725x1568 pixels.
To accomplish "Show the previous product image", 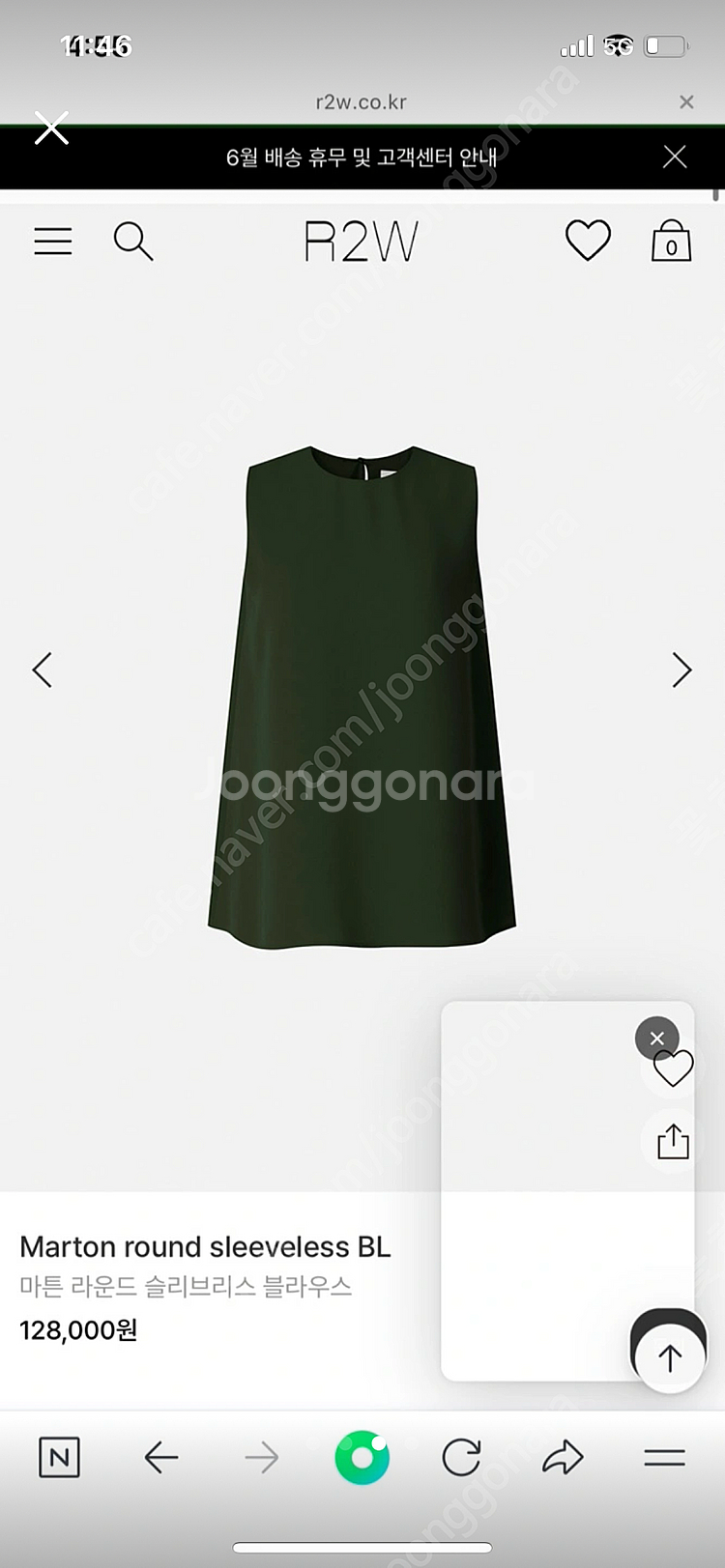I will [x=43, y=670].
